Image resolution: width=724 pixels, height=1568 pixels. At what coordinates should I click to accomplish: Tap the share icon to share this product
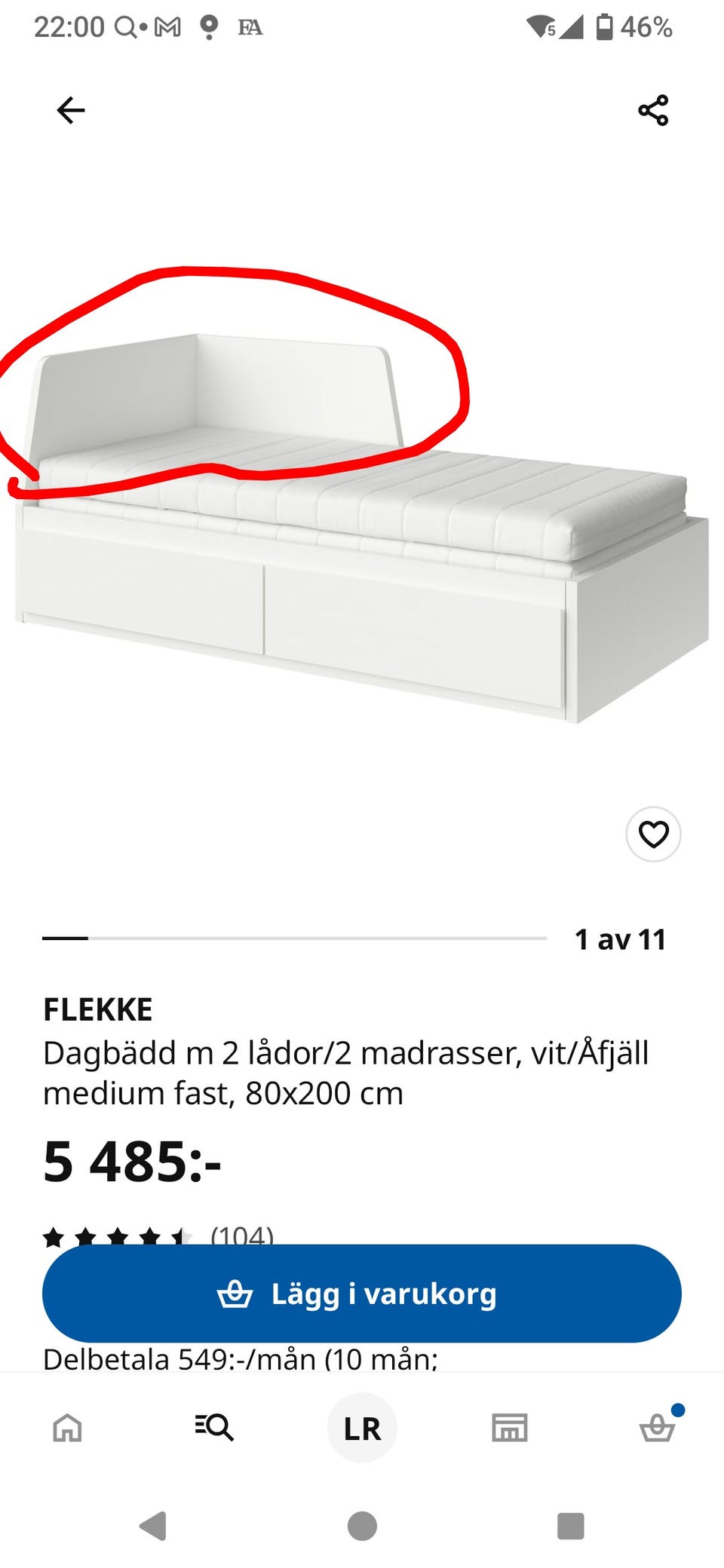pyautogui.click(x=651, y=110)
